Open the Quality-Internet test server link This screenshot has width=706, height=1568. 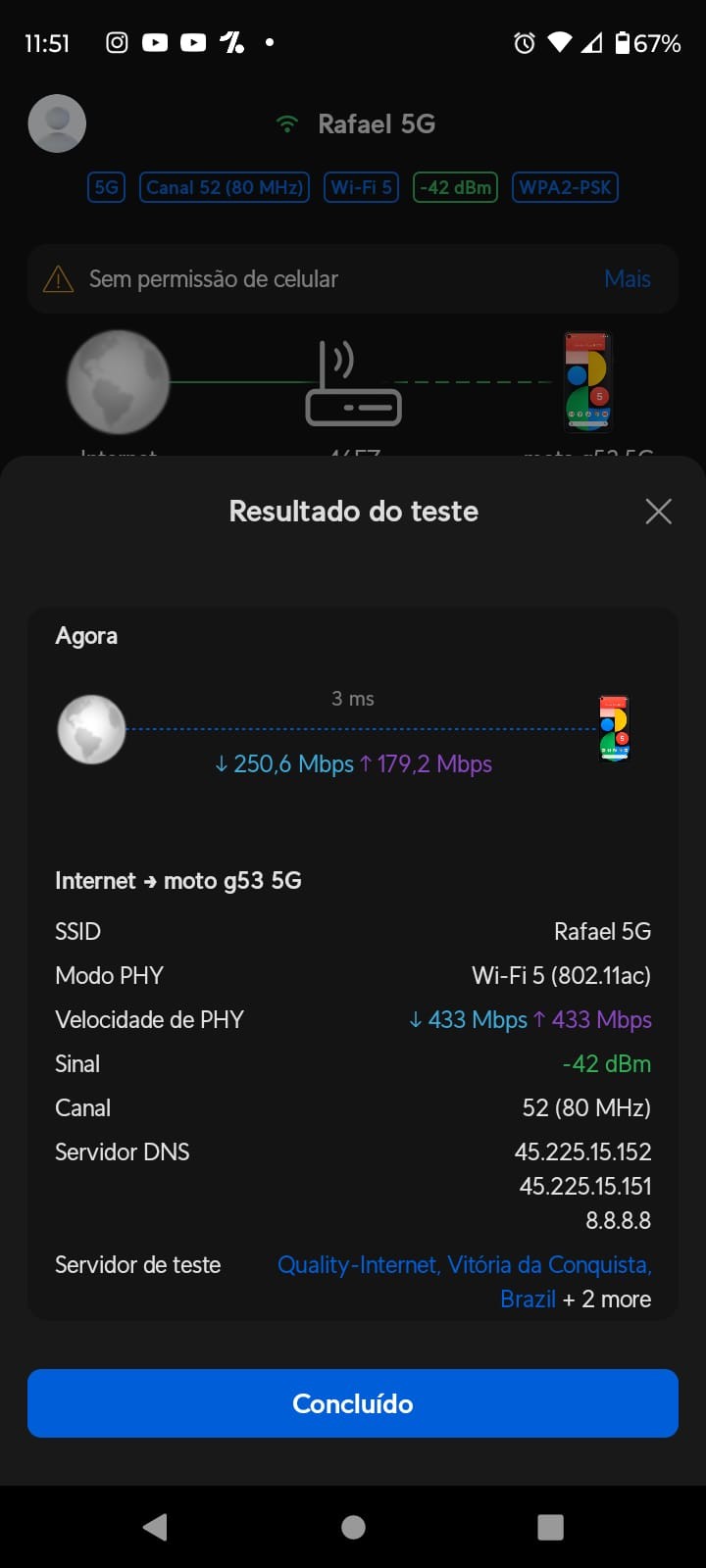(x=464, y=1265)
